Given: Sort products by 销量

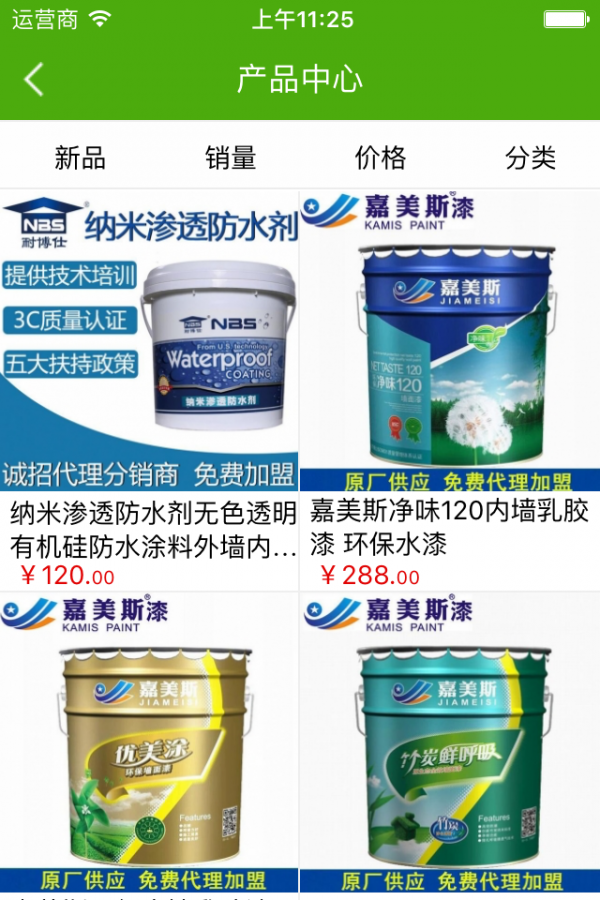Looking at the screenshot, I should (x=231, y=157).
